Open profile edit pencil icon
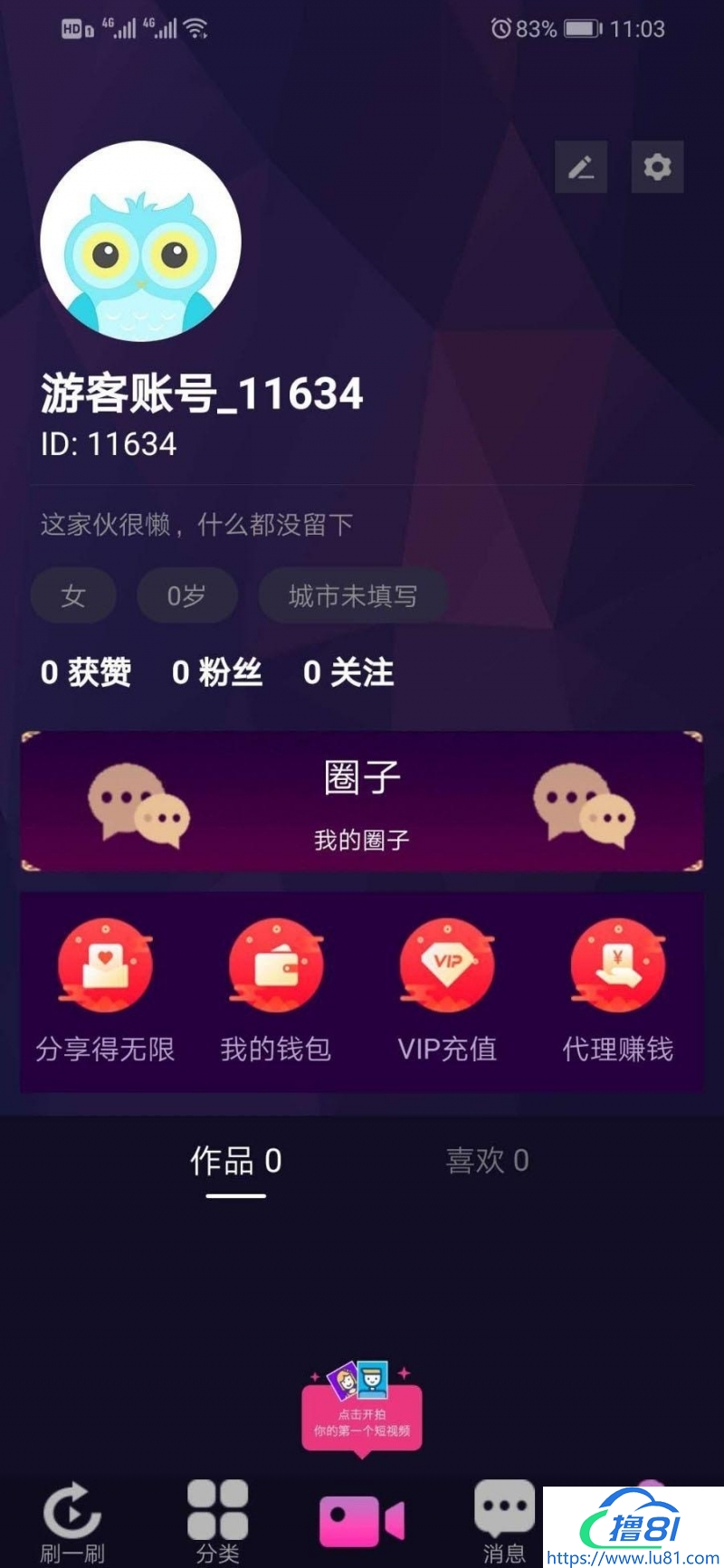Screen dimensions: 724x1568 pos(580,166)
